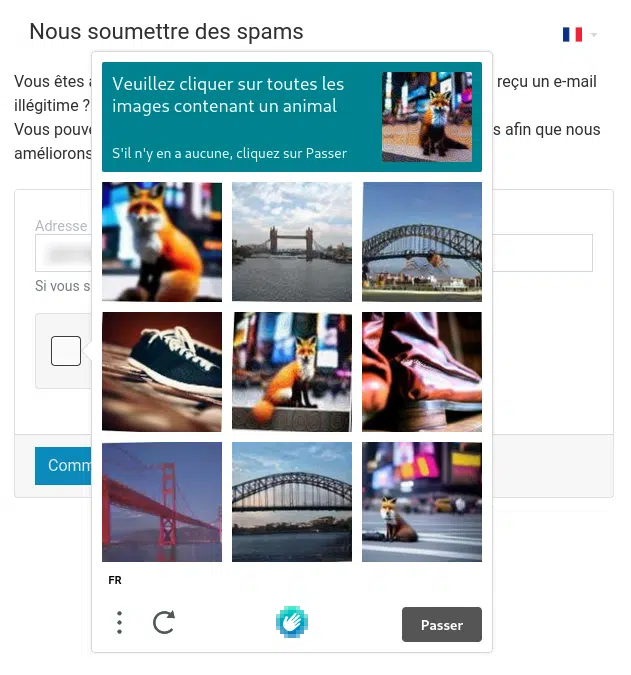The image size is (631, 675).
Task: Select the Tower Bridge image tile
Action: [292, 242]
